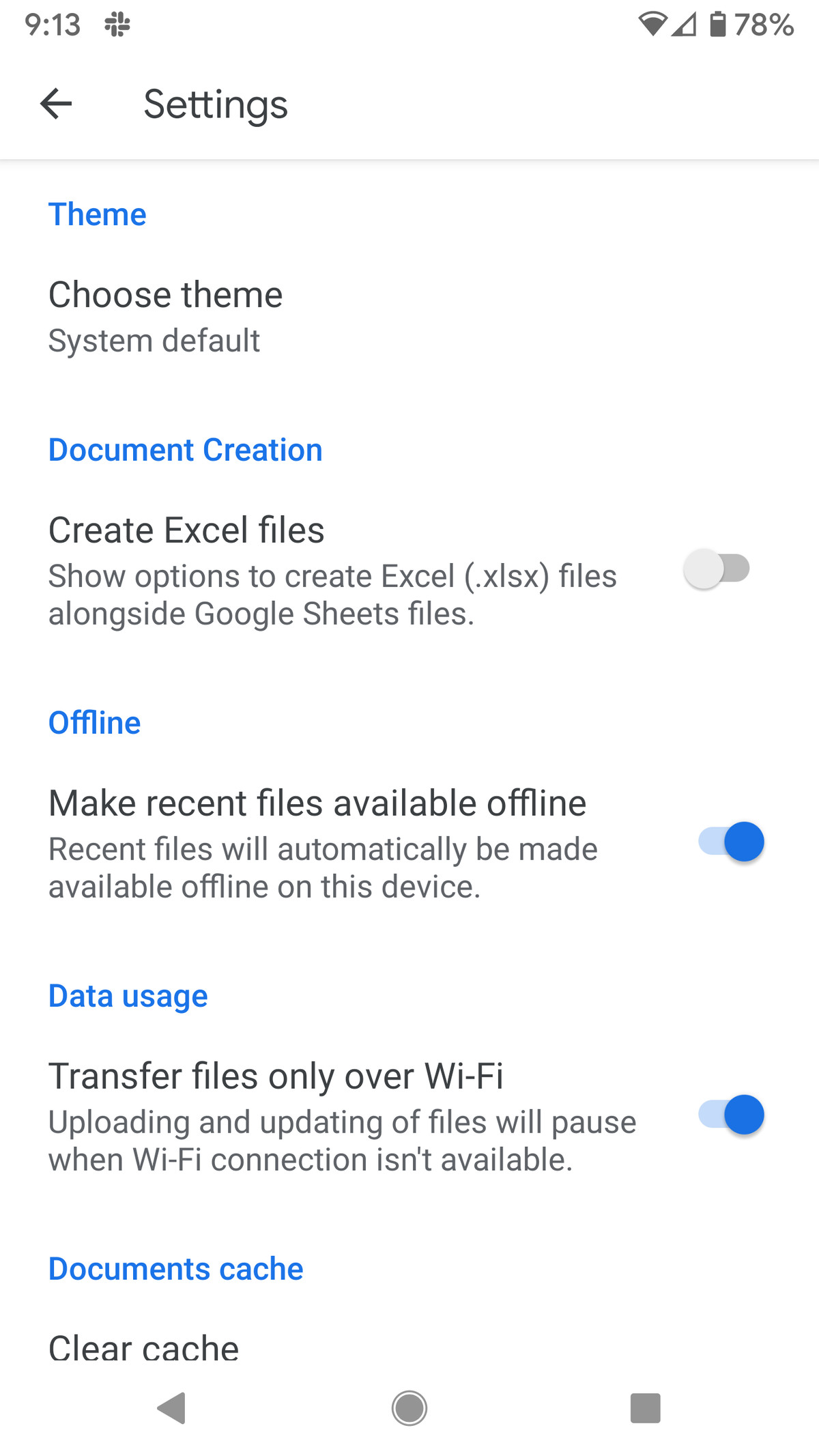Open the Choose theme option
This screenshot has height=1456, width=819.
point(165,316)
